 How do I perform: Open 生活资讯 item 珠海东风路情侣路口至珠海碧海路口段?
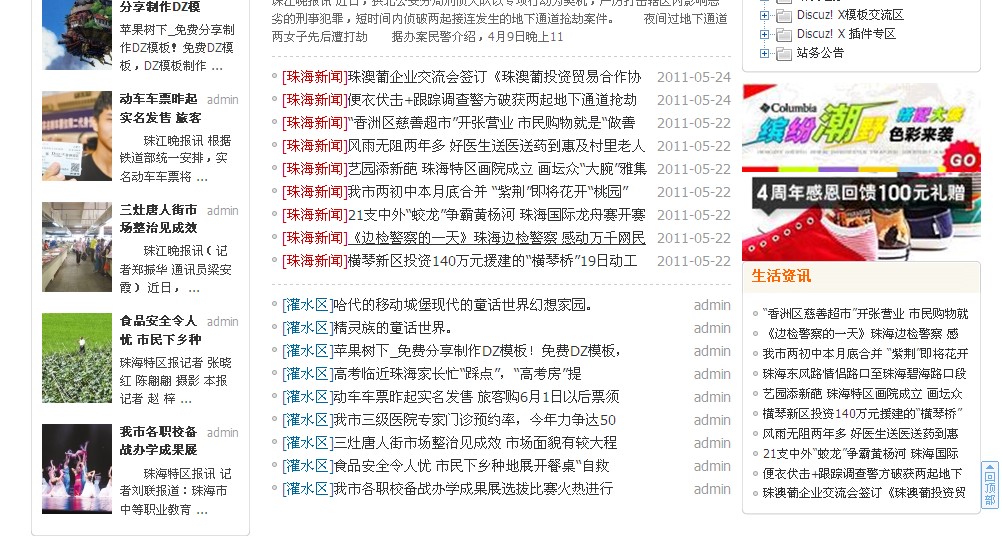[865, 373]
